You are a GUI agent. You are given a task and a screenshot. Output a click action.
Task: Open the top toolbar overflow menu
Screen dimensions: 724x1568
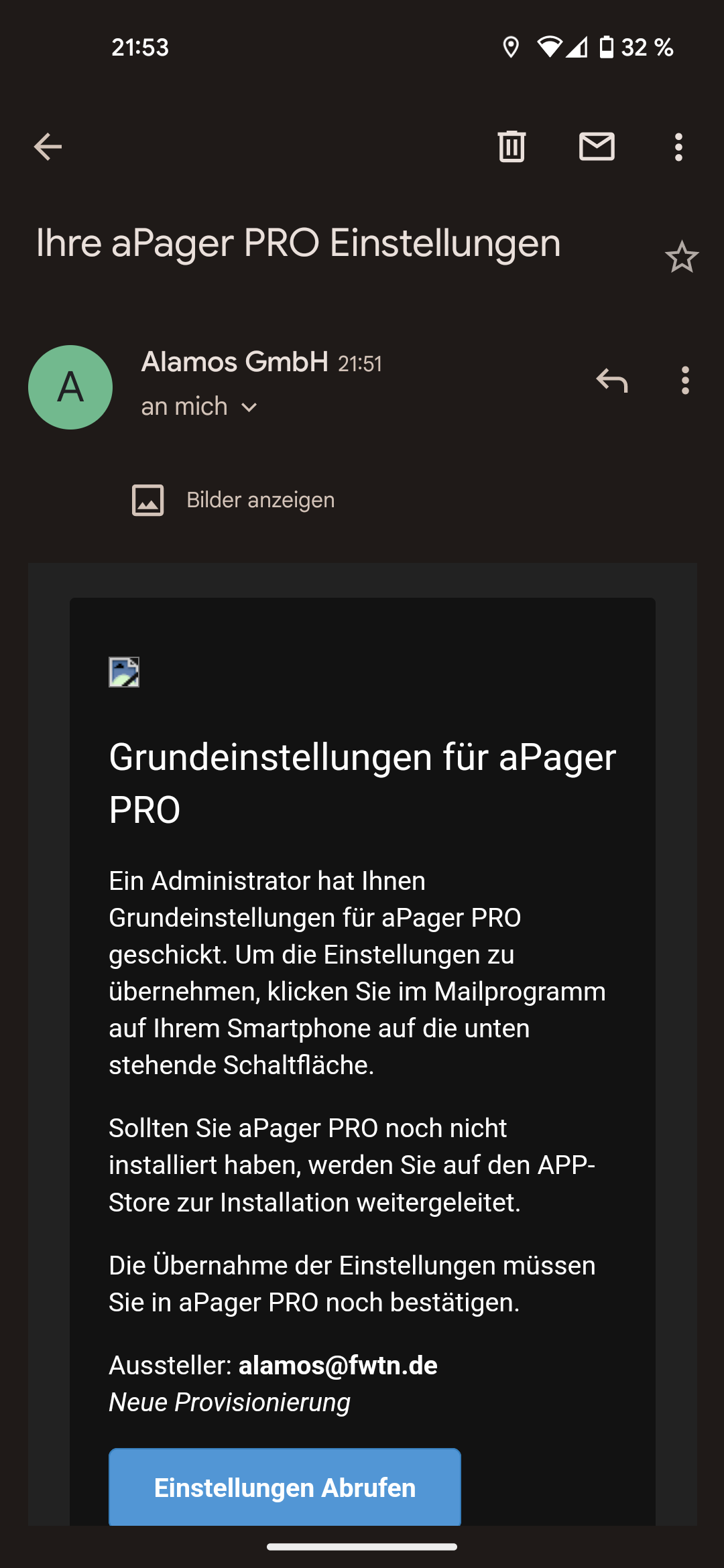[x=678, y=147]
